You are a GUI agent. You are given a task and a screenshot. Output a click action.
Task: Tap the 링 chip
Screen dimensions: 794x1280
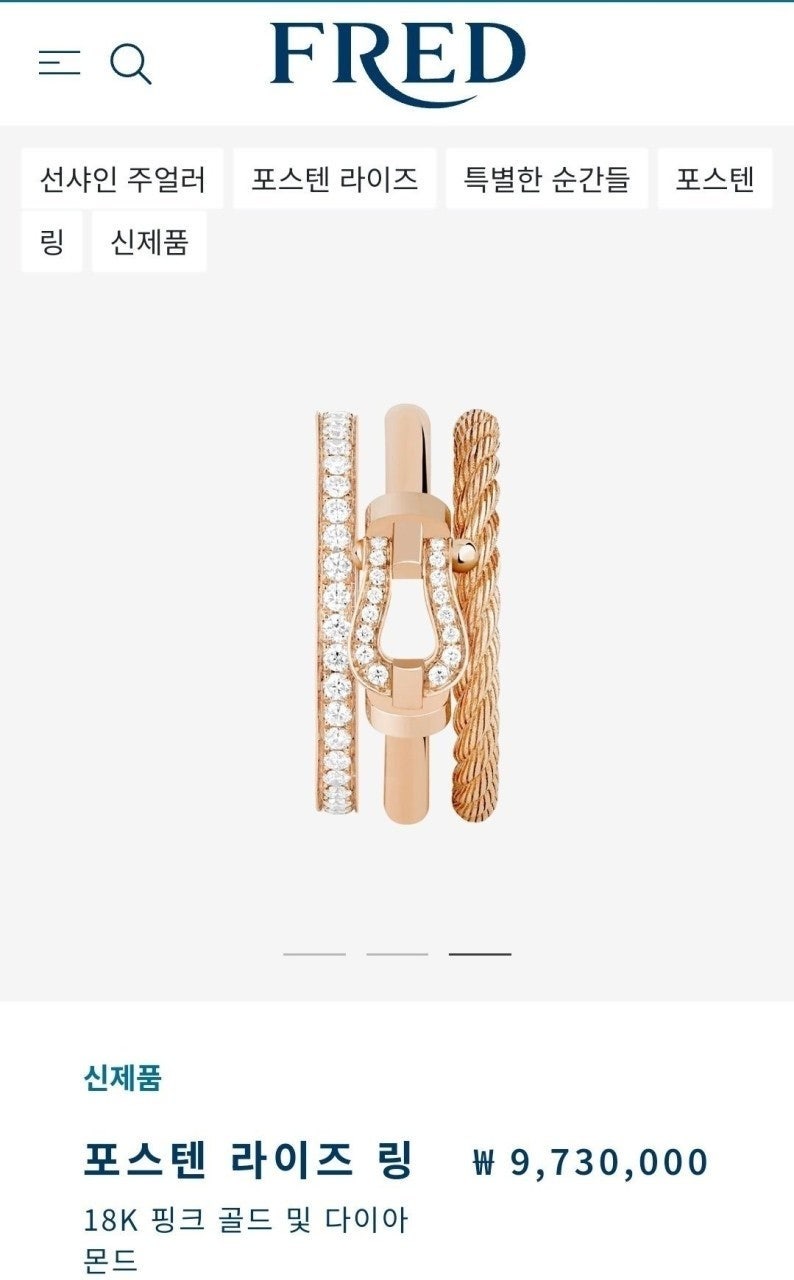coord(52,241)
